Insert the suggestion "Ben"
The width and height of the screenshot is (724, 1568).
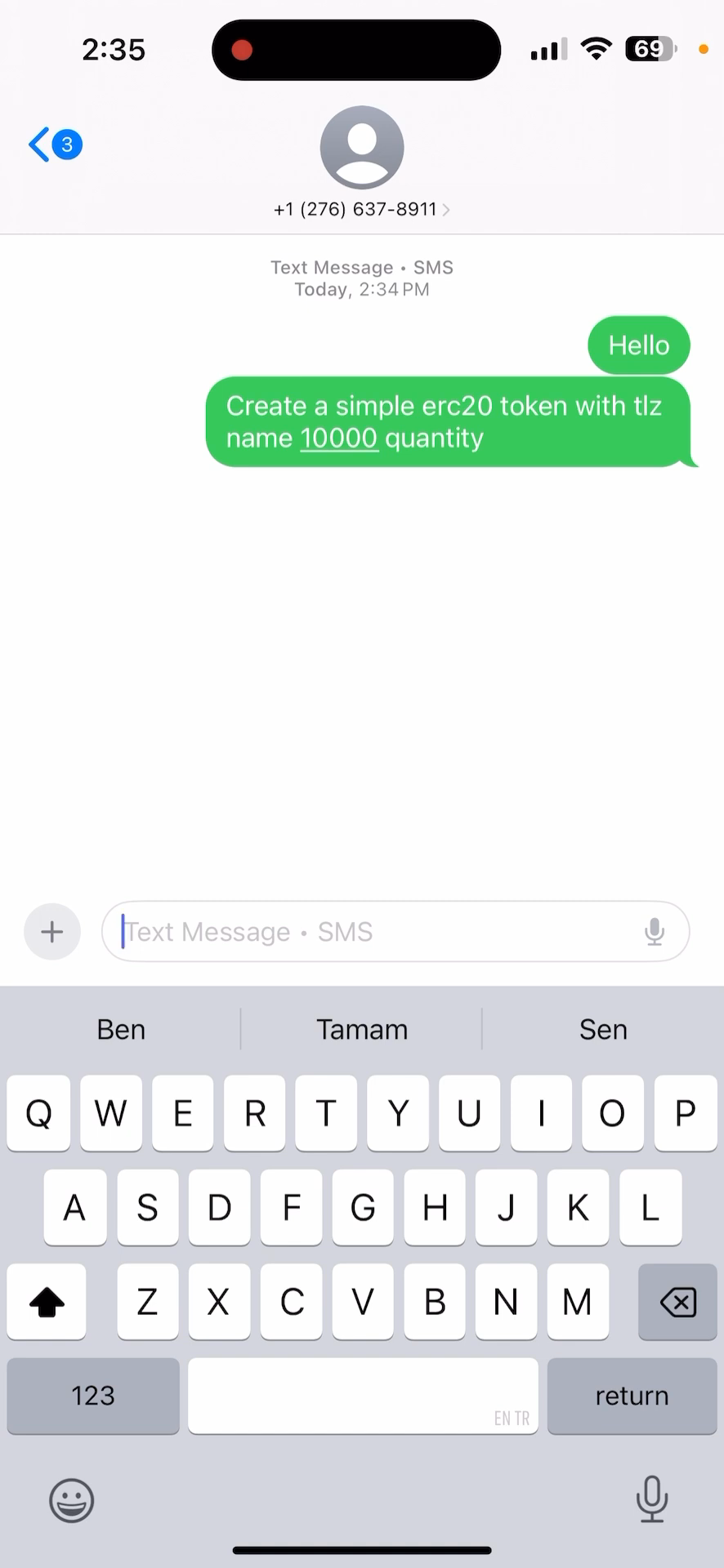tap(121, 1029)
